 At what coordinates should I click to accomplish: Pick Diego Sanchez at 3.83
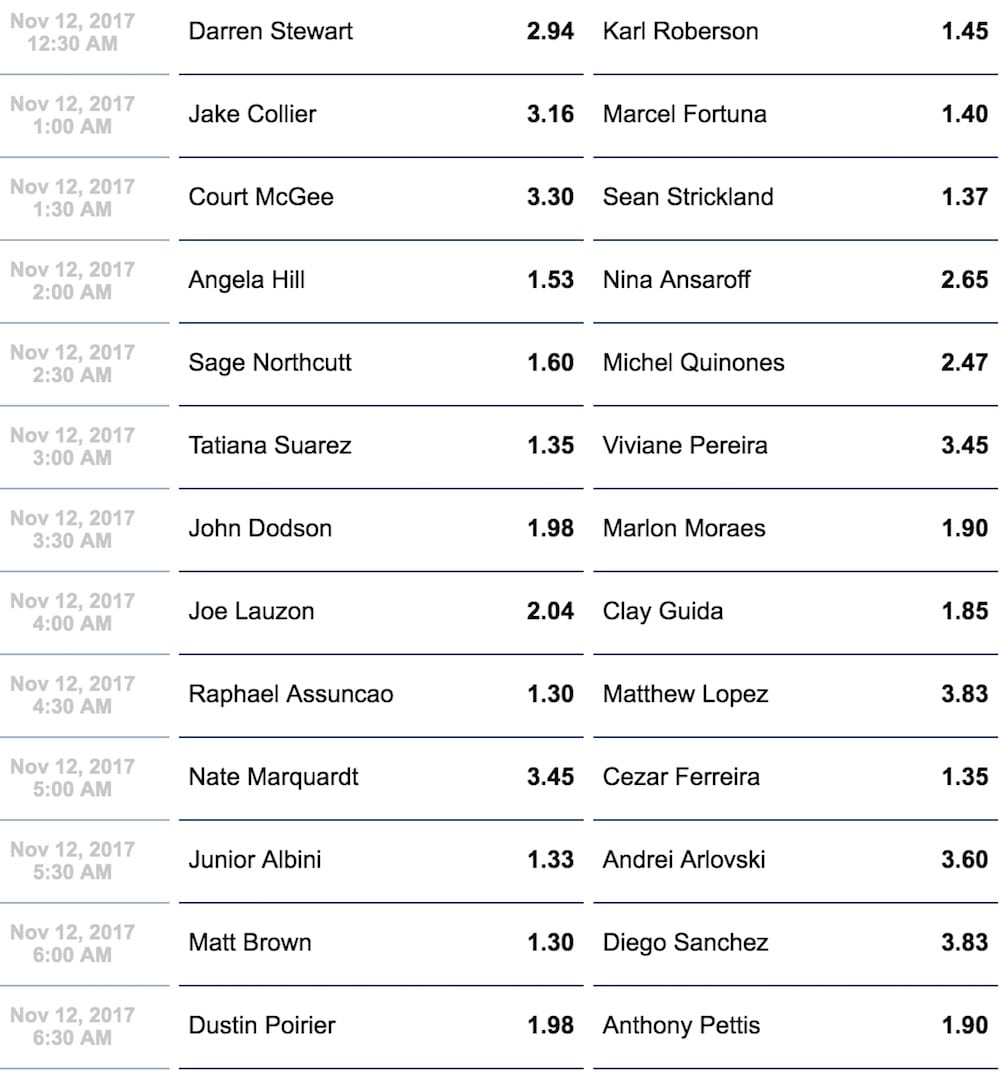795,944
